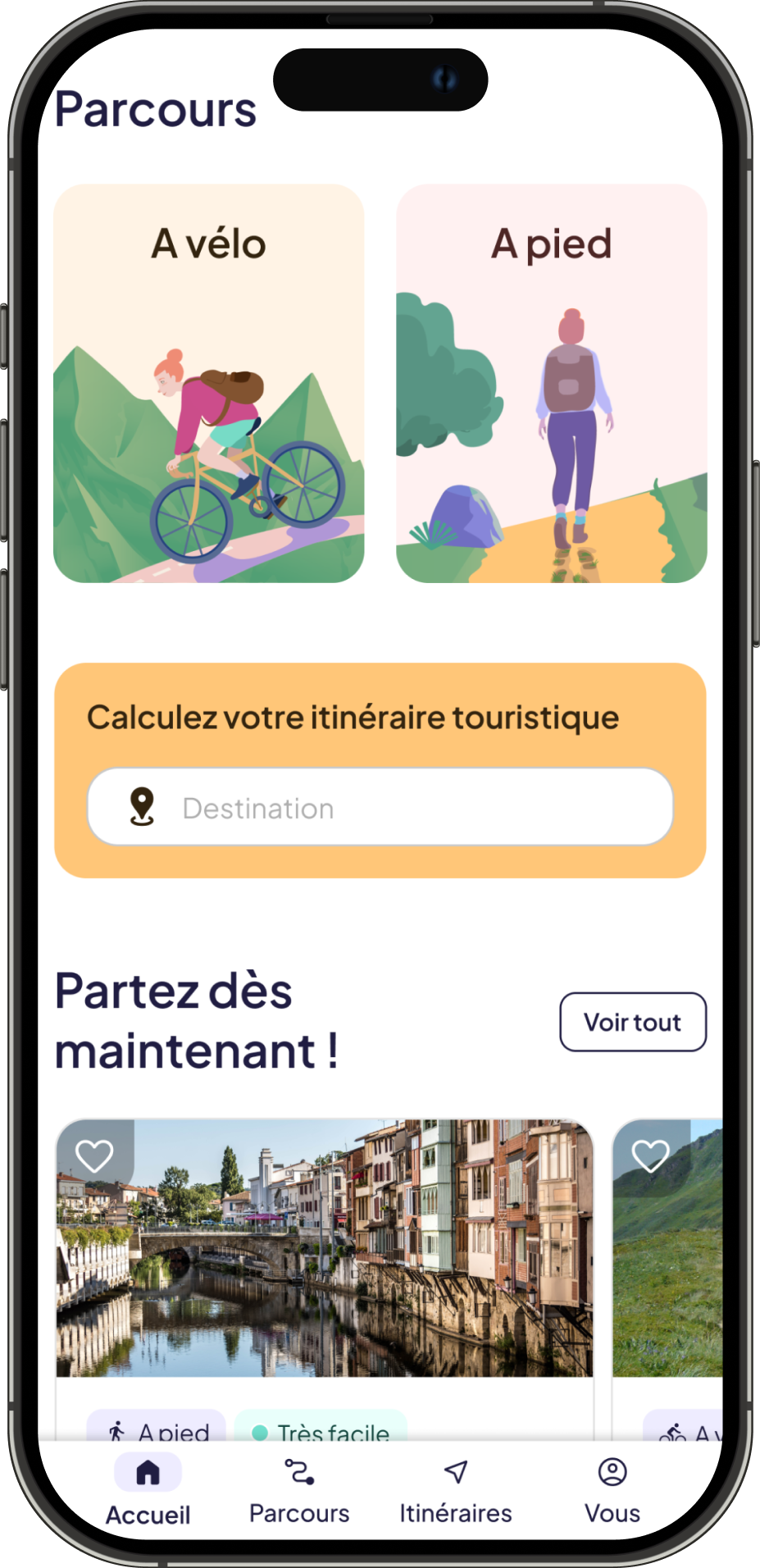Open the A vélo routes card

pyautogui.click(x=208, y=383)
